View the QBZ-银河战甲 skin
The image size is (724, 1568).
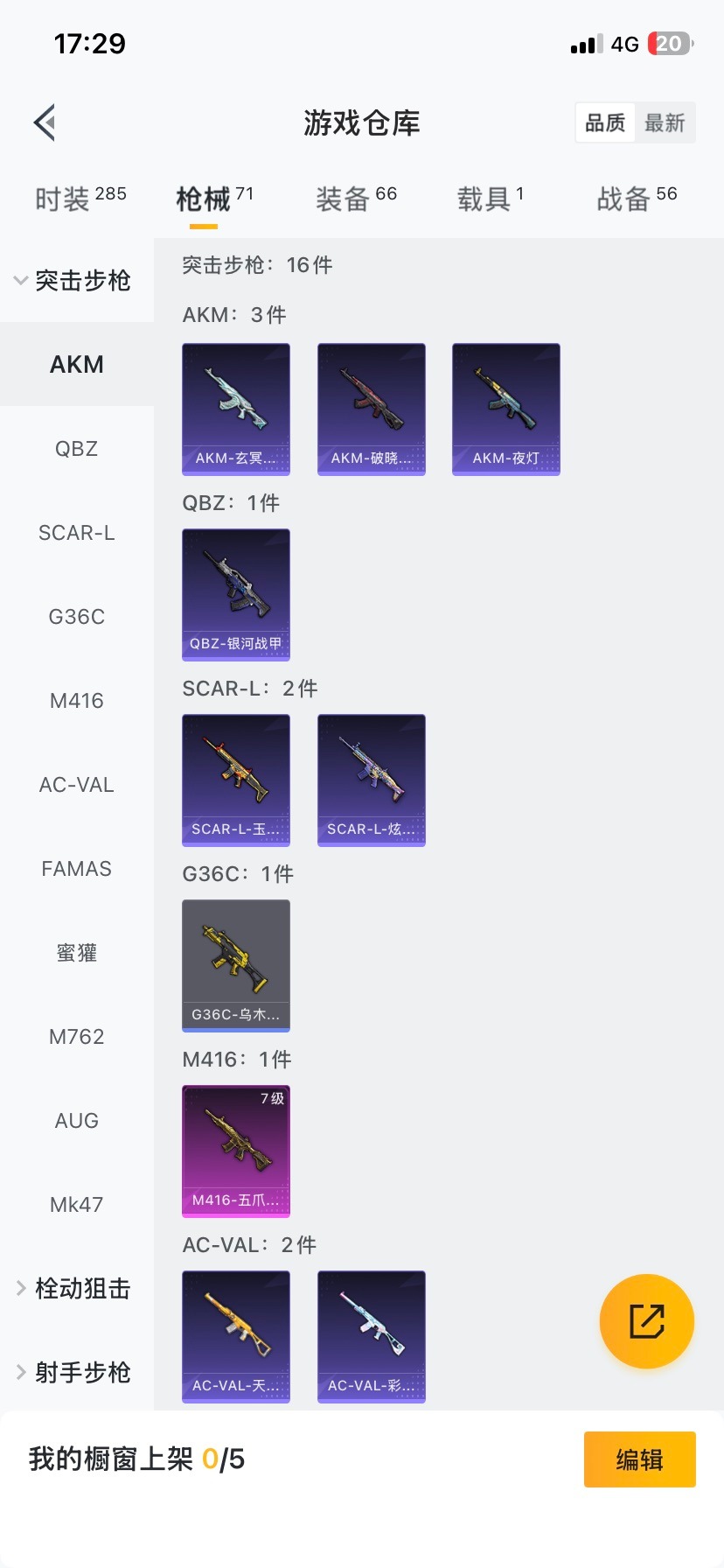[x=236, y=594]
